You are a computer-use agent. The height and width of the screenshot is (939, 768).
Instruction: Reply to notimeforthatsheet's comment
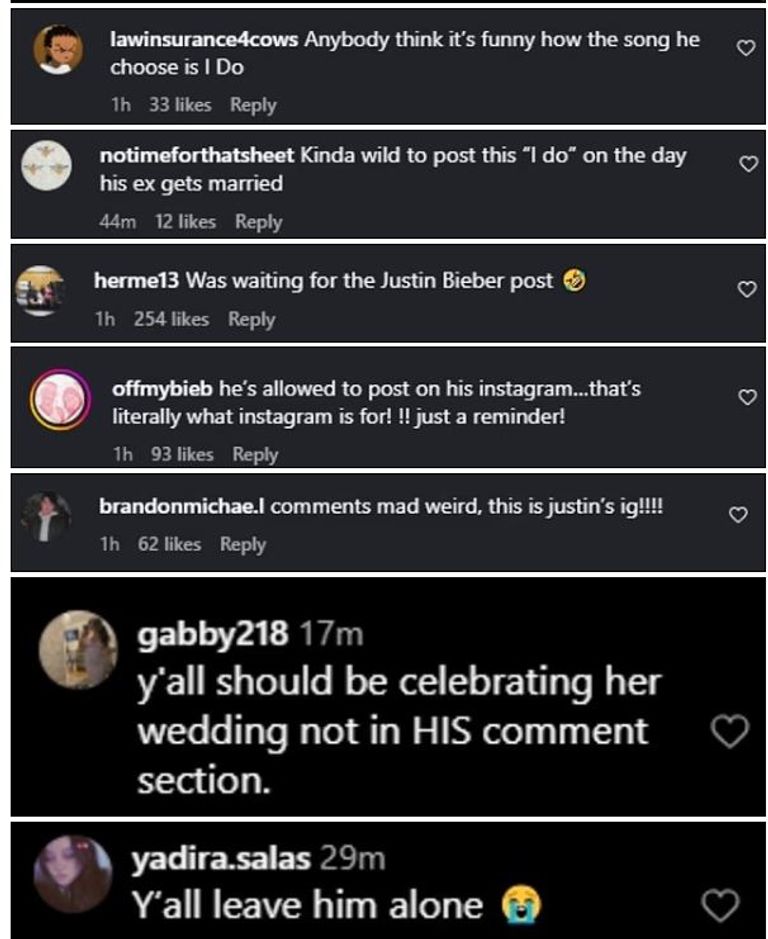pyautogui.click(x=258, y=222)
